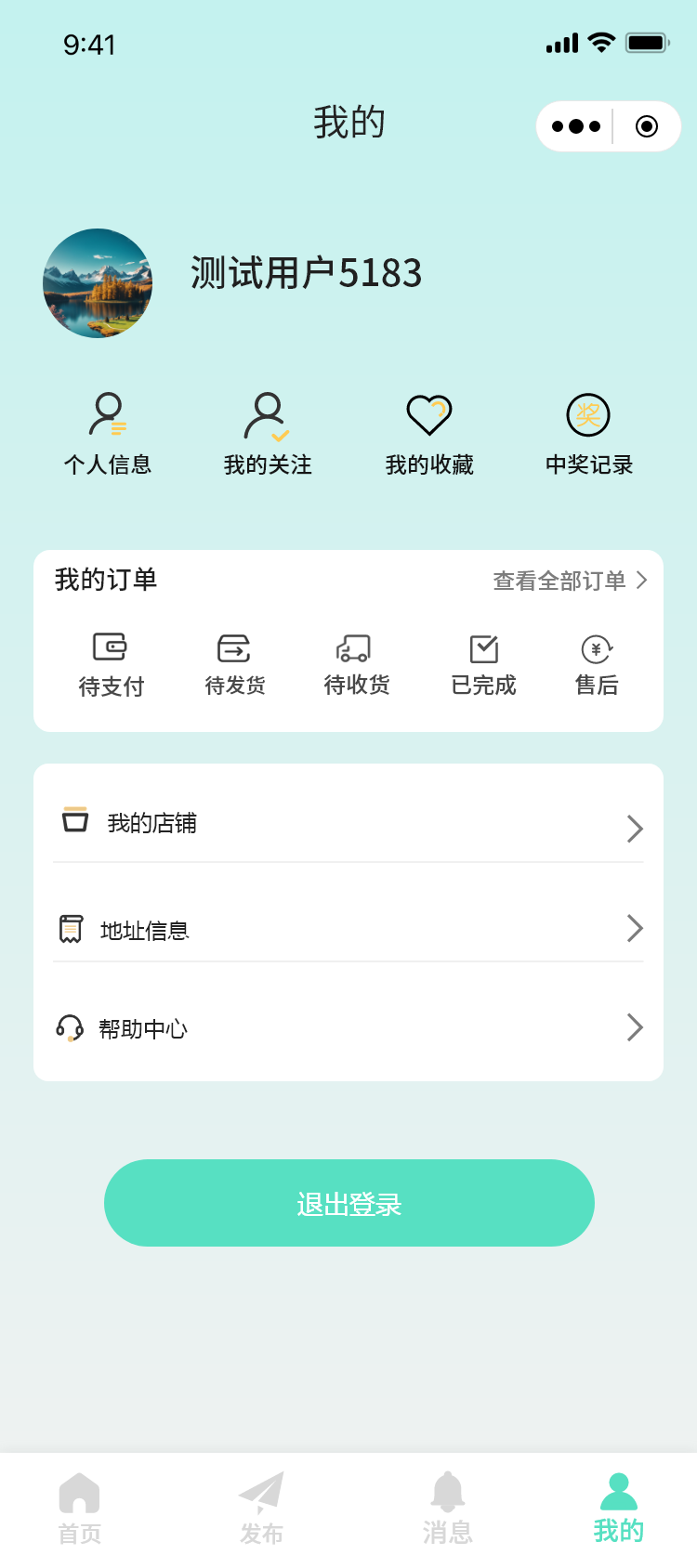Screen dimensions: 697x1568
Task: Close the mini program via the circle icon
Action: pyautogui.click(x=647, y=126)
